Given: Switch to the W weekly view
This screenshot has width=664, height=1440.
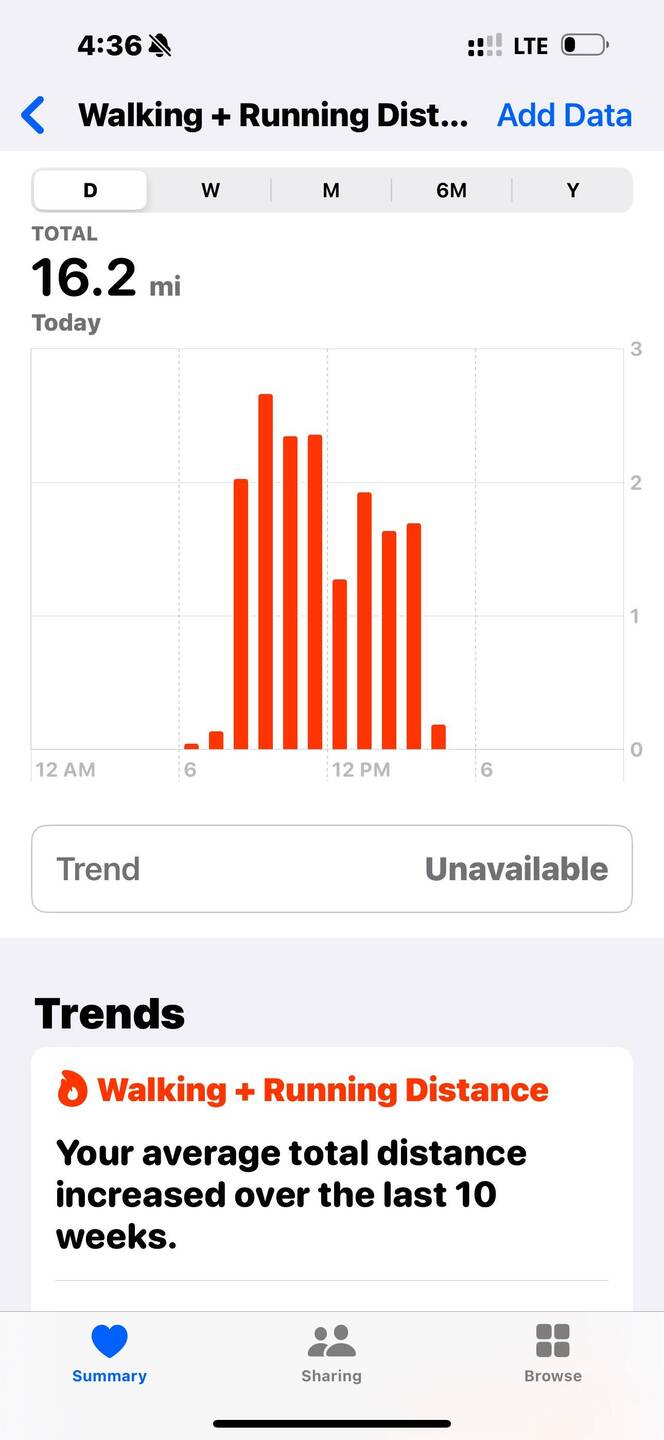Looking at the screenshot, I should pos(210,190).
